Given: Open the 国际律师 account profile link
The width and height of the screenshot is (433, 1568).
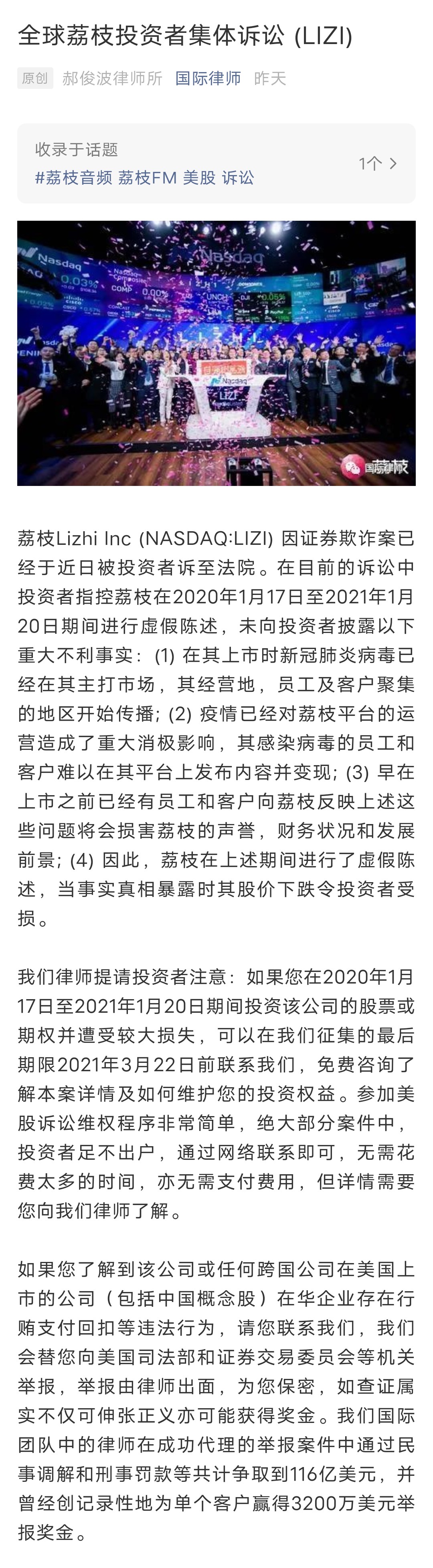Looking at the screenshot, I should pos(208,79).
